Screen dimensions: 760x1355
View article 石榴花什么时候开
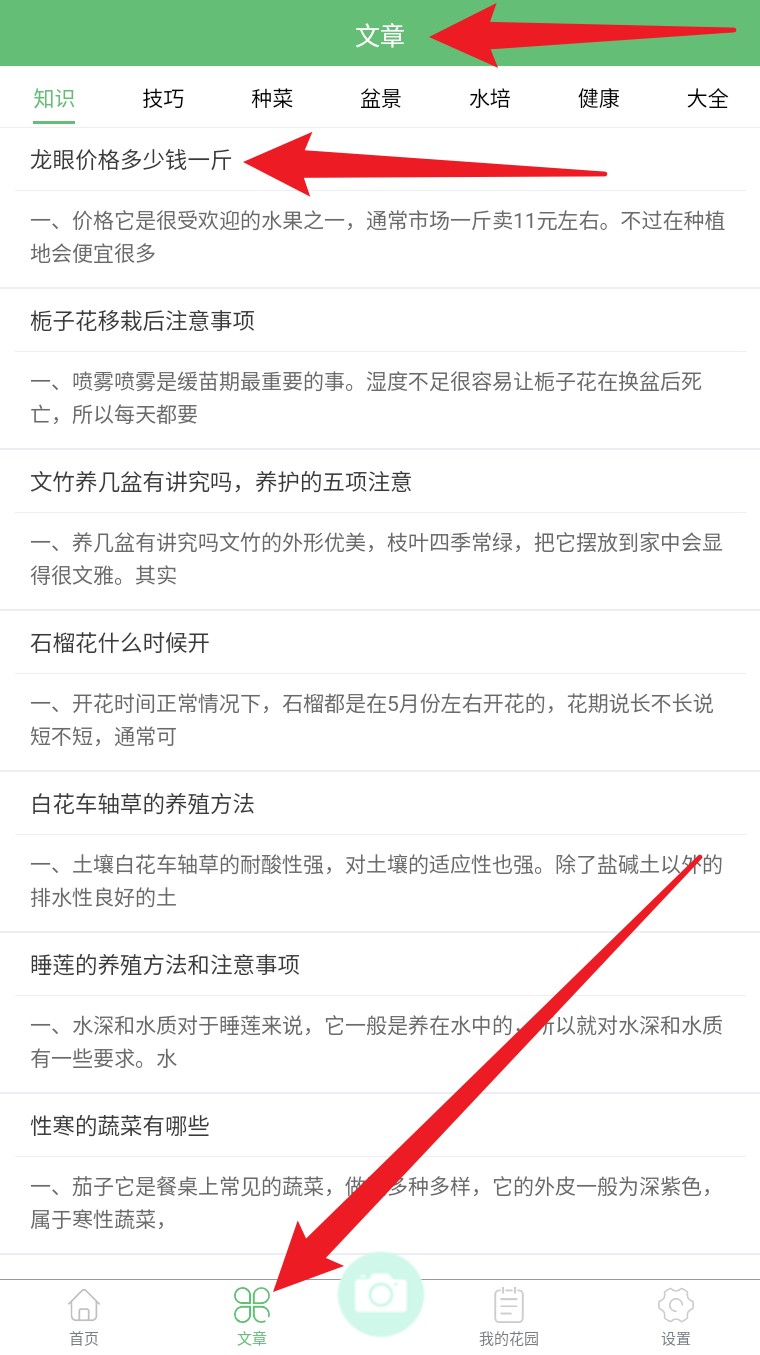click(x=120, y=643)
